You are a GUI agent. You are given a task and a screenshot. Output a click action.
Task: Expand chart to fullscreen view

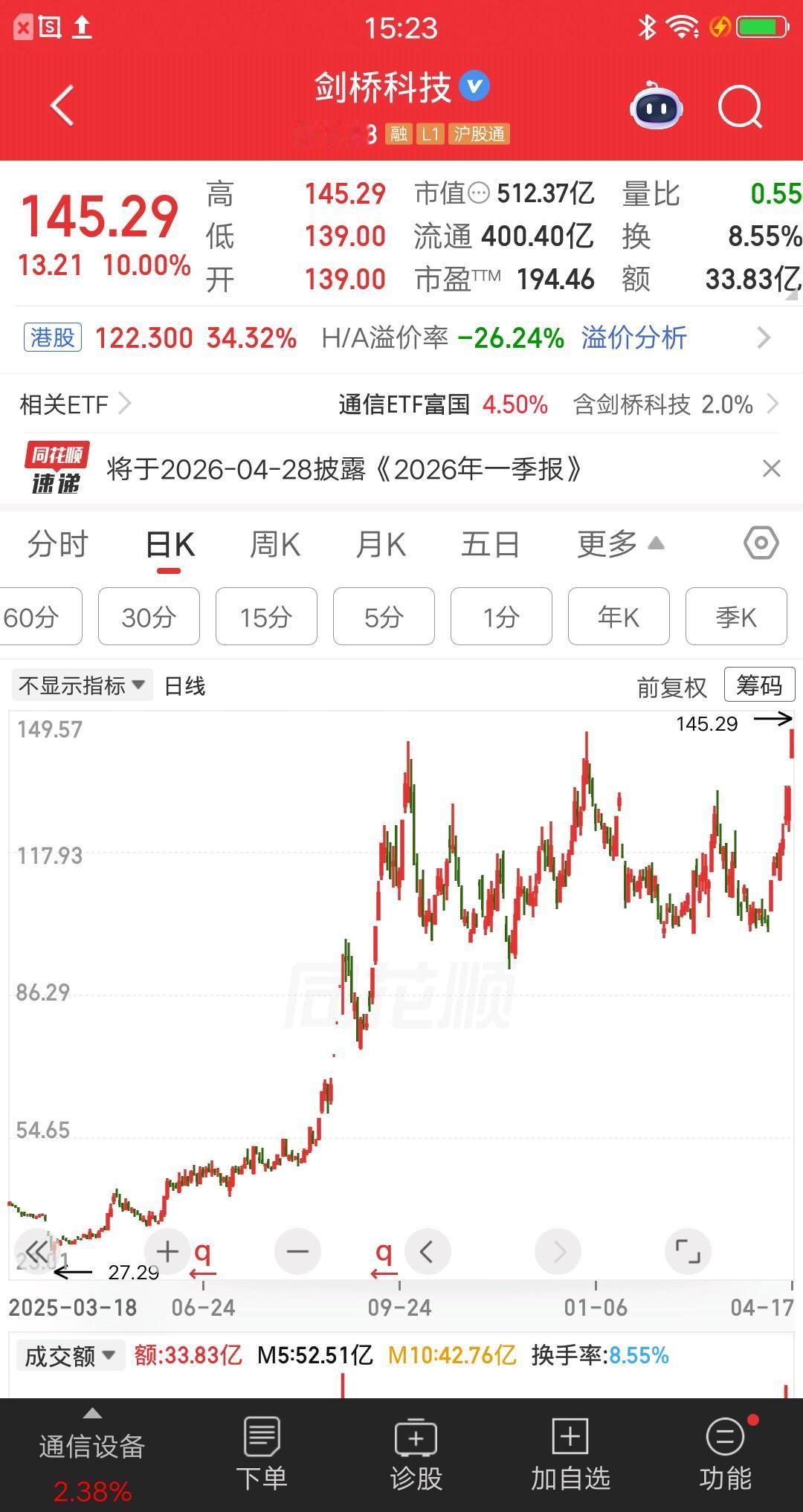[688, 1251]
